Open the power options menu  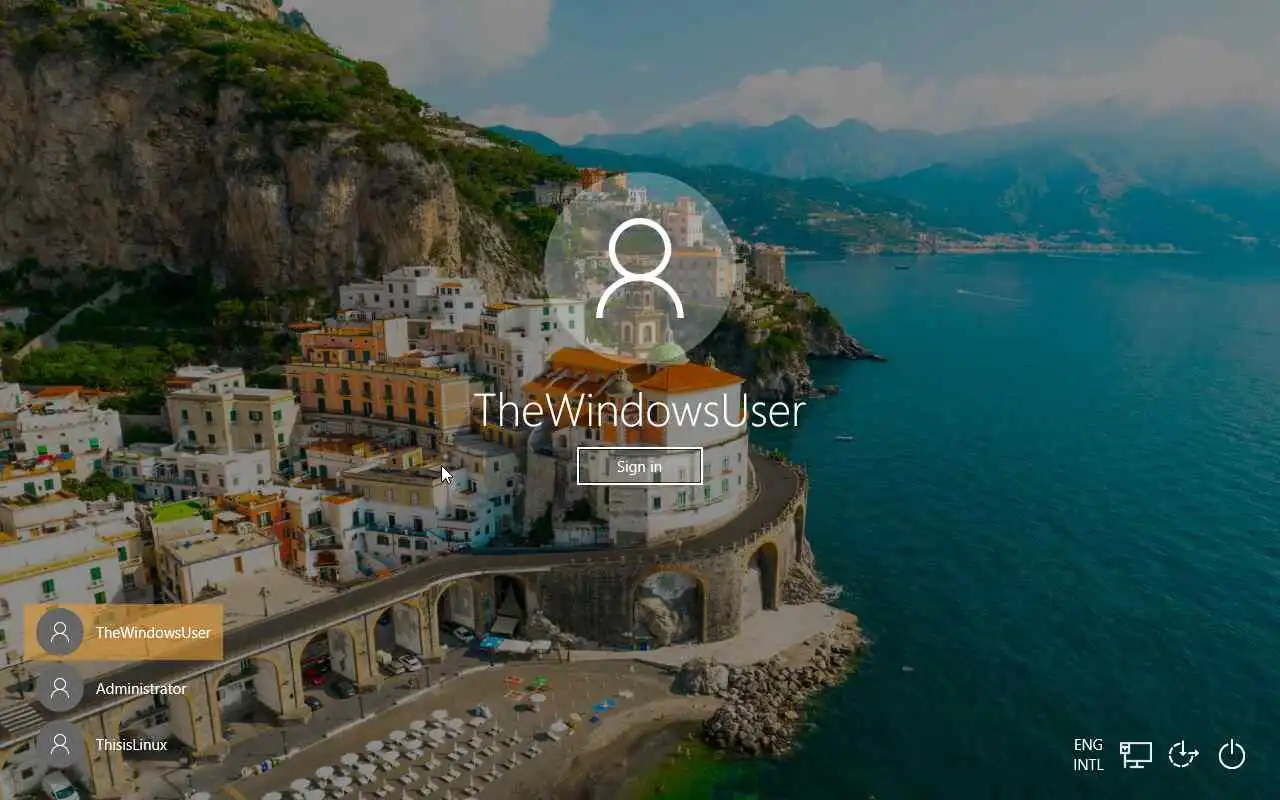[x=1232, y=754]
